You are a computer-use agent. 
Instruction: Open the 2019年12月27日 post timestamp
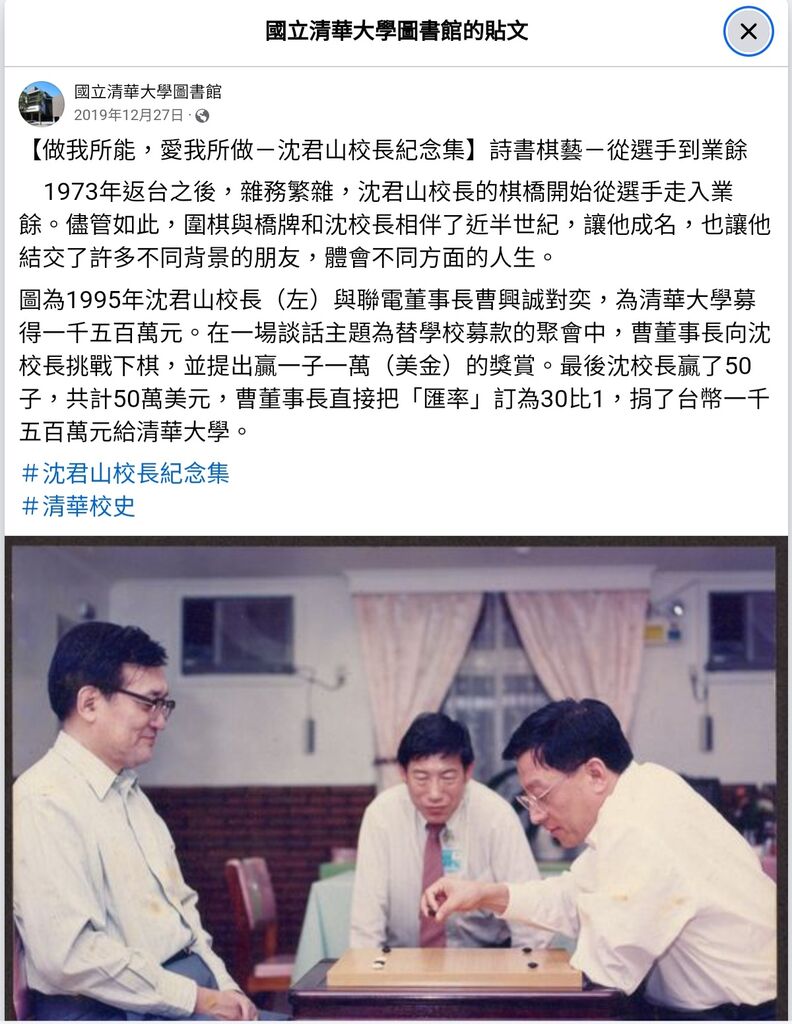[x=130, y=115]
